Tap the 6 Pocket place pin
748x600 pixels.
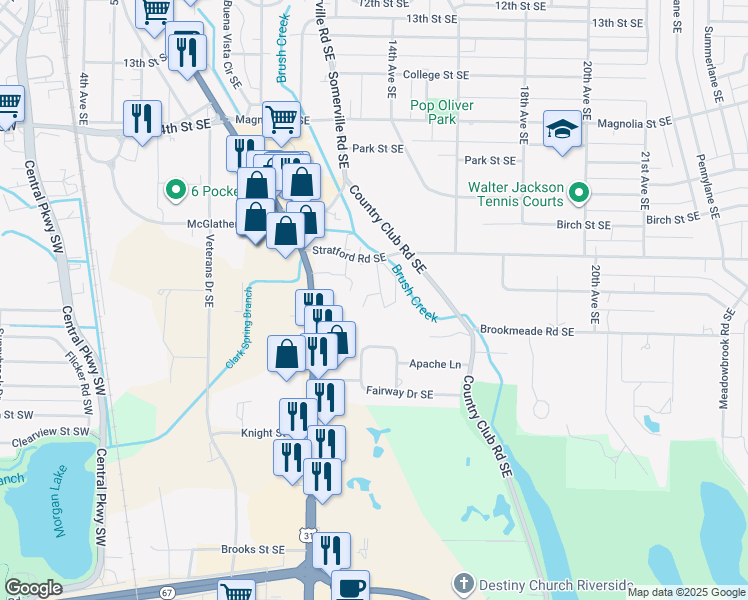tap(176, 190)
